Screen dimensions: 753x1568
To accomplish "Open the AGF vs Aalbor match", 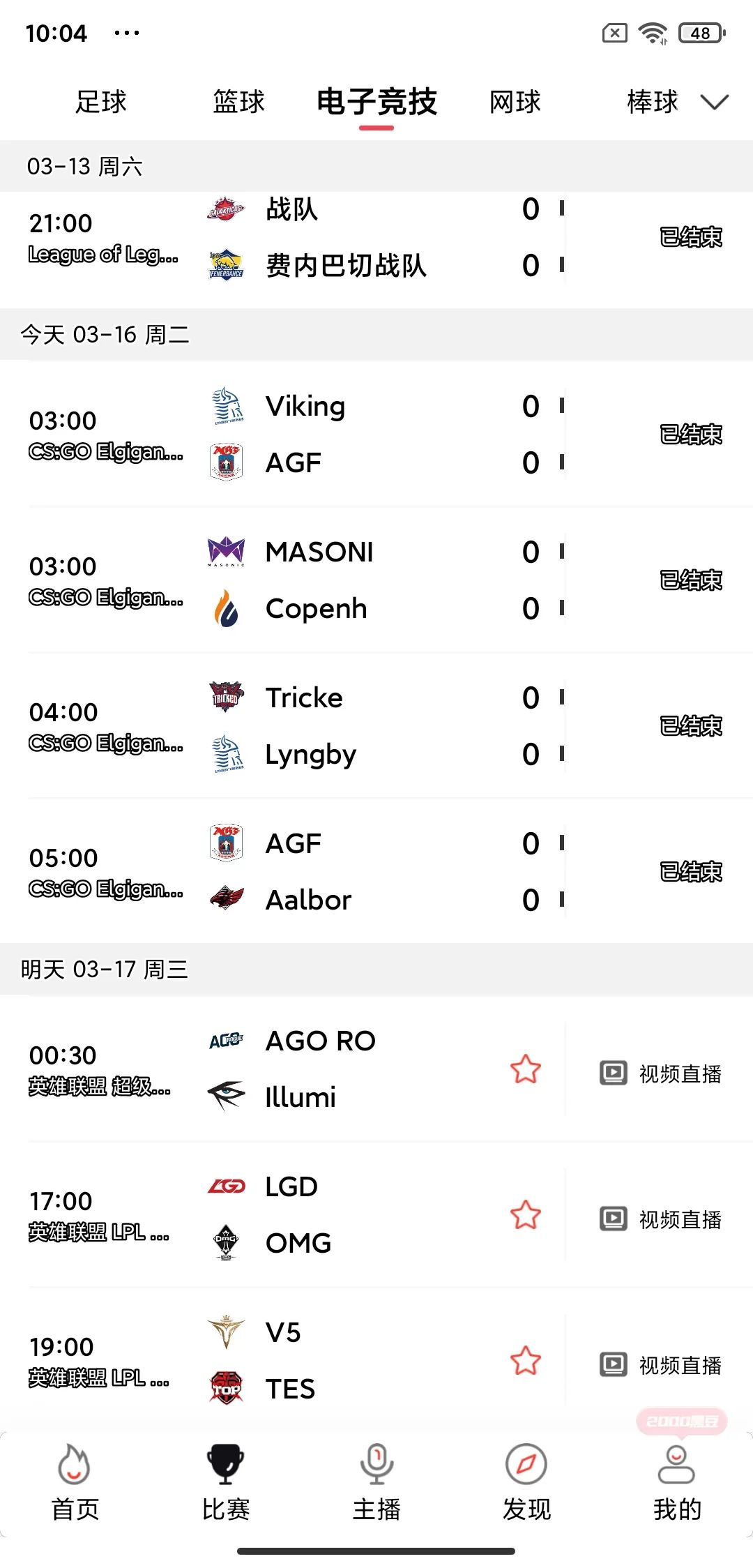I will point(376,872).
